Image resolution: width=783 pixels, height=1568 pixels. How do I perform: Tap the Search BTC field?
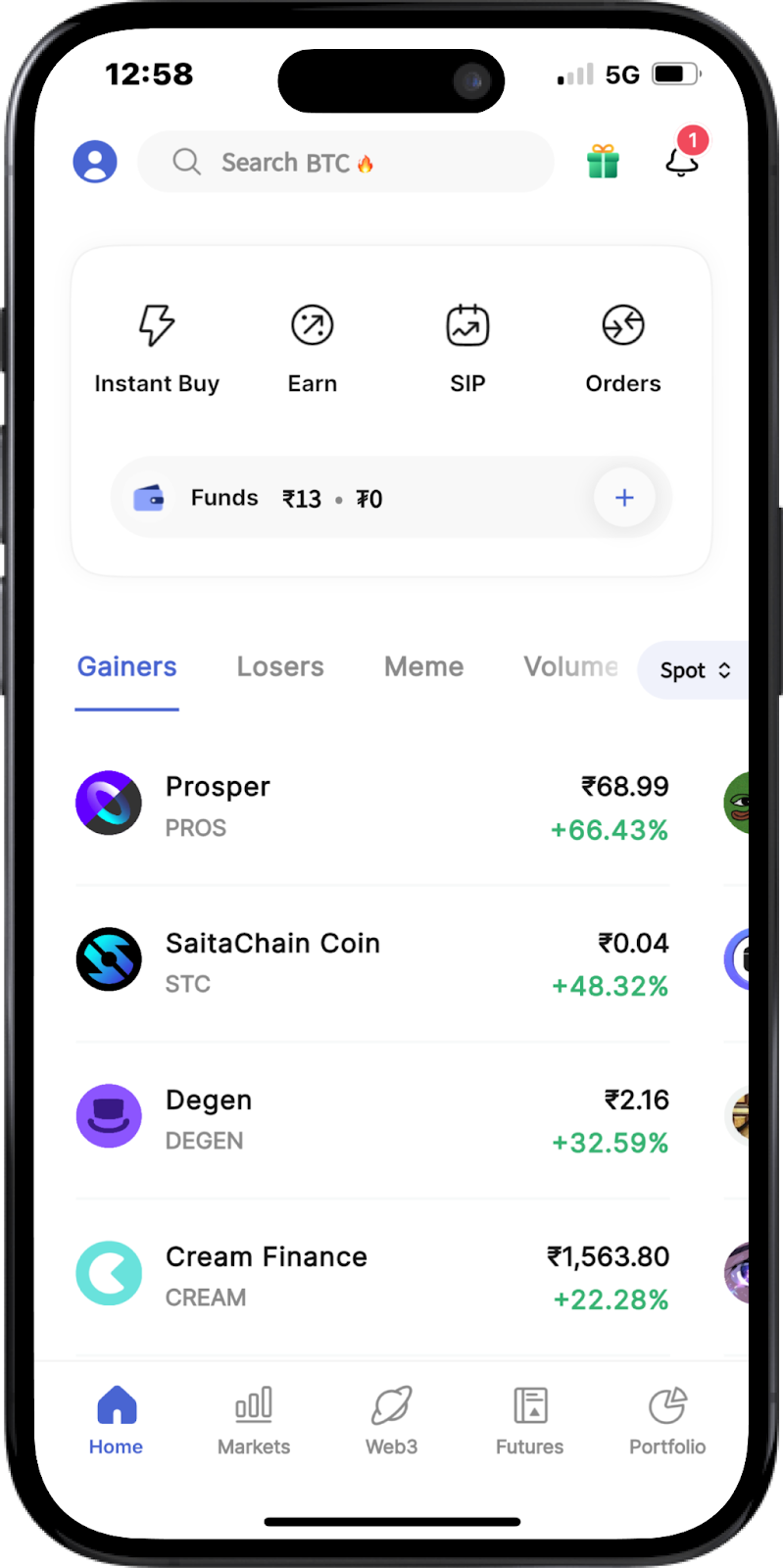pos(345,162)
